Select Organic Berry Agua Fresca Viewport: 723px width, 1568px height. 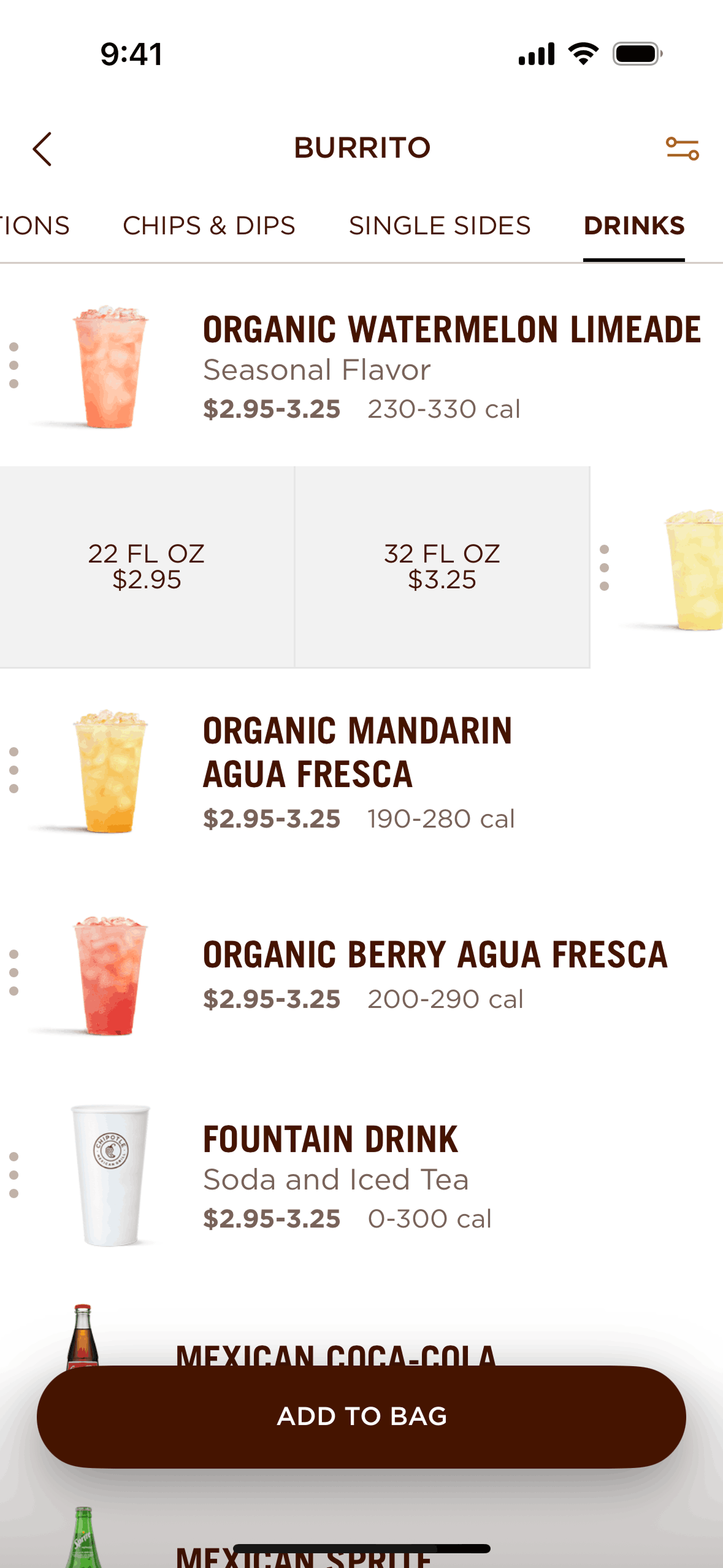(x=435, y=955)
